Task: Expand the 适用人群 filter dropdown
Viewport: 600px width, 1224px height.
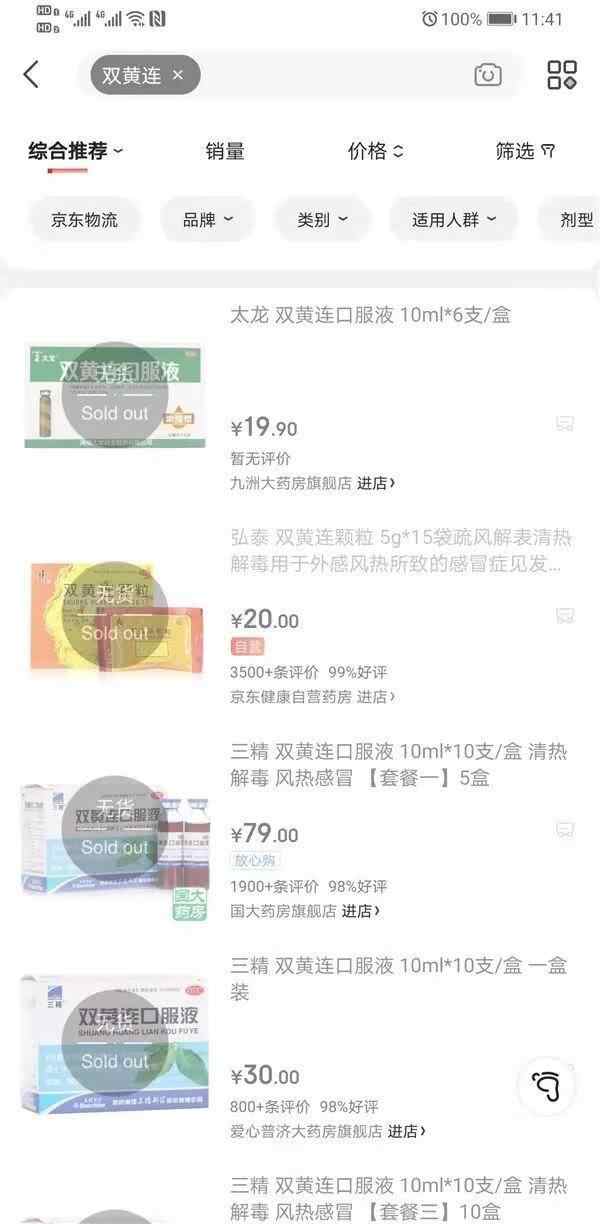Action: click(x=452, y=220)
